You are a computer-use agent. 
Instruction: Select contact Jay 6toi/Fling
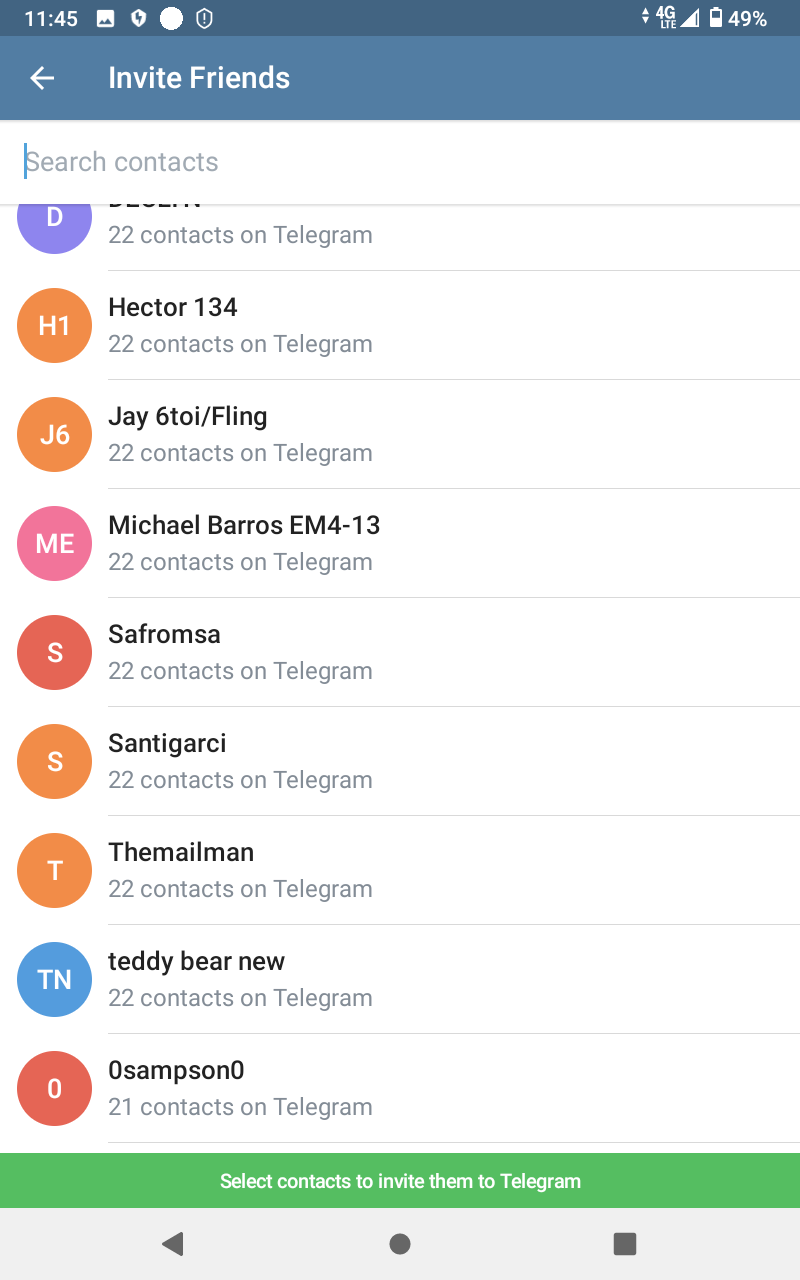tap(400, 434)
